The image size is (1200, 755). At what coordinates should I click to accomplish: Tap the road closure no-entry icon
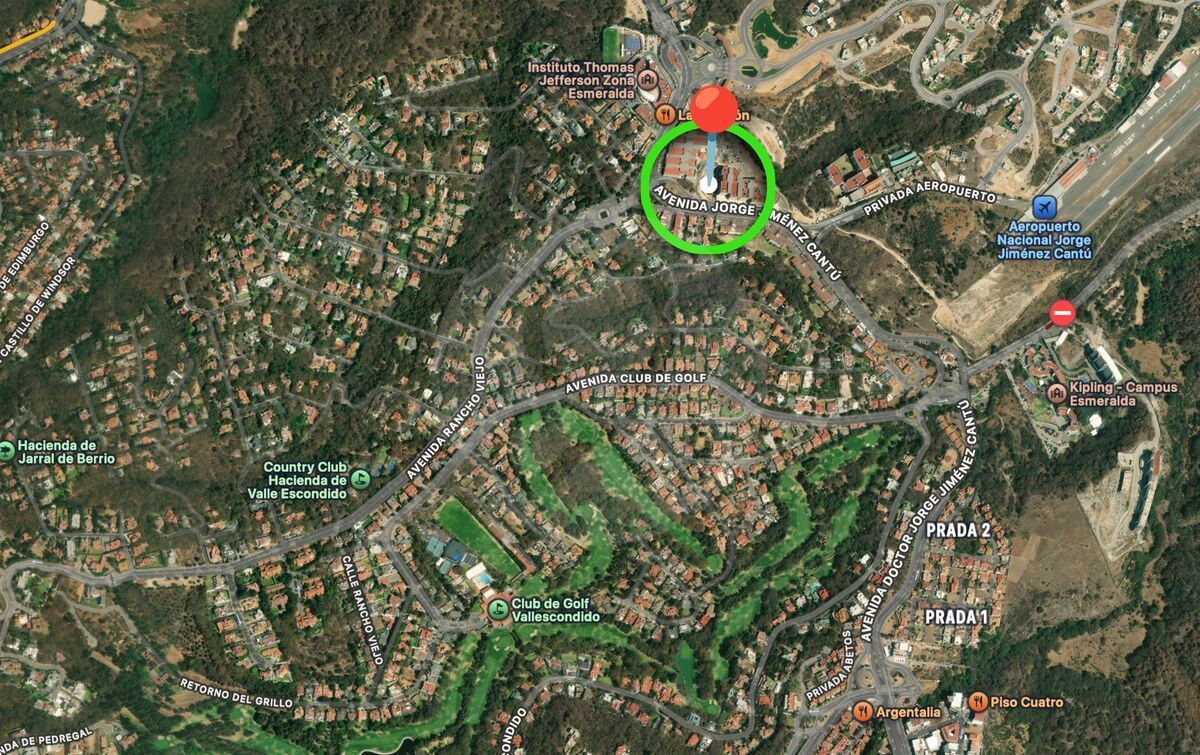coord(1062,313)
